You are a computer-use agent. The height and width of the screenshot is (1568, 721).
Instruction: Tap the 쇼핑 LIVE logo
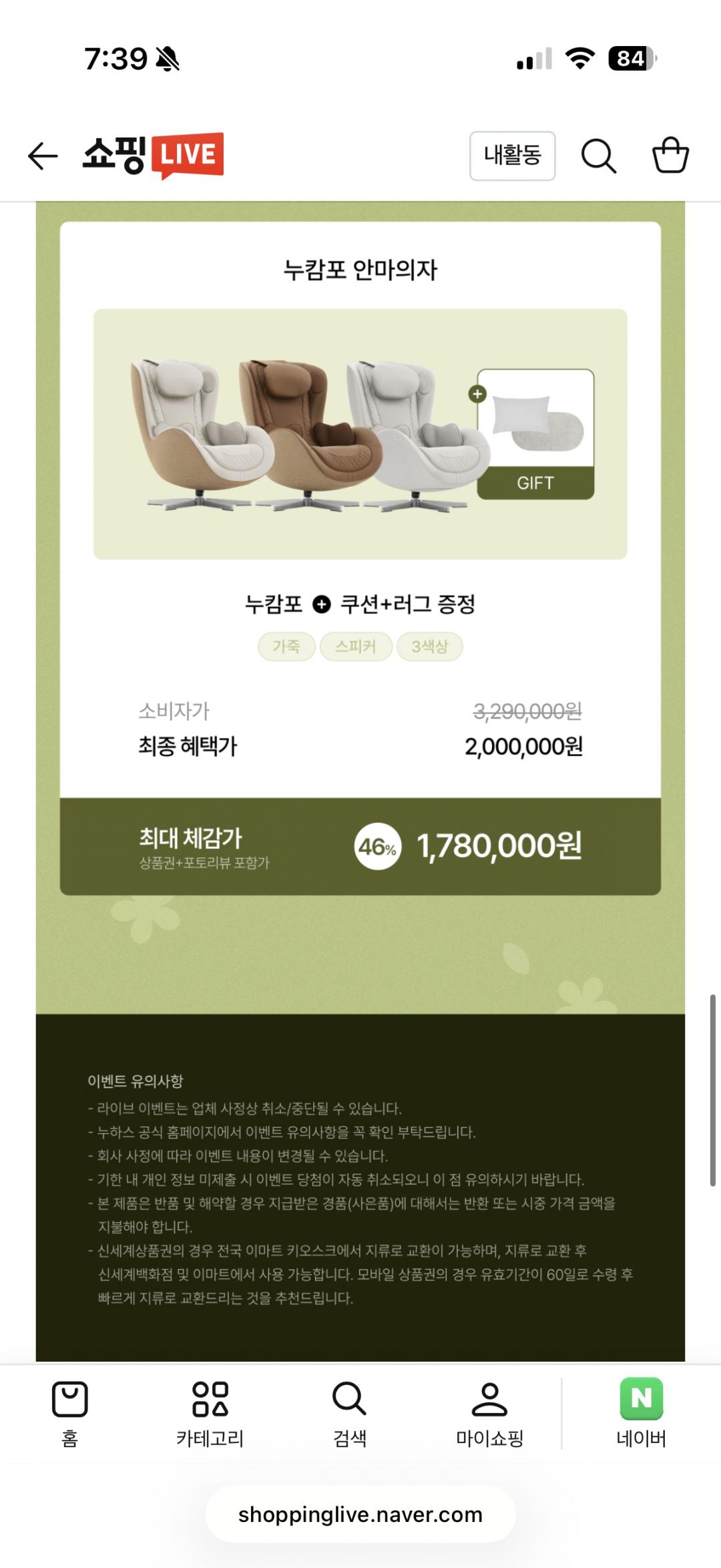(x=153, y=156)
